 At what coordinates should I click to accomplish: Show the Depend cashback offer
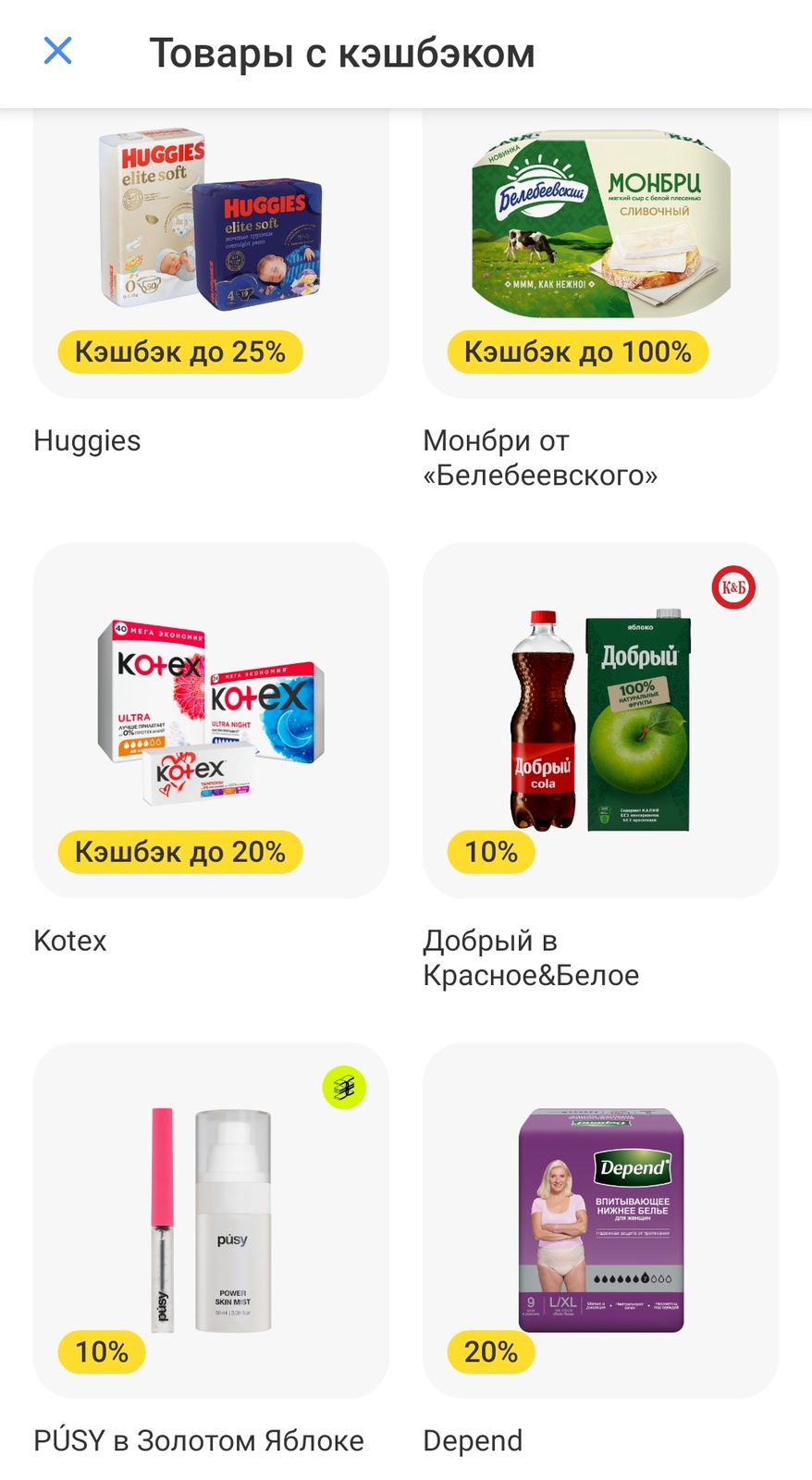point(600,1219)
